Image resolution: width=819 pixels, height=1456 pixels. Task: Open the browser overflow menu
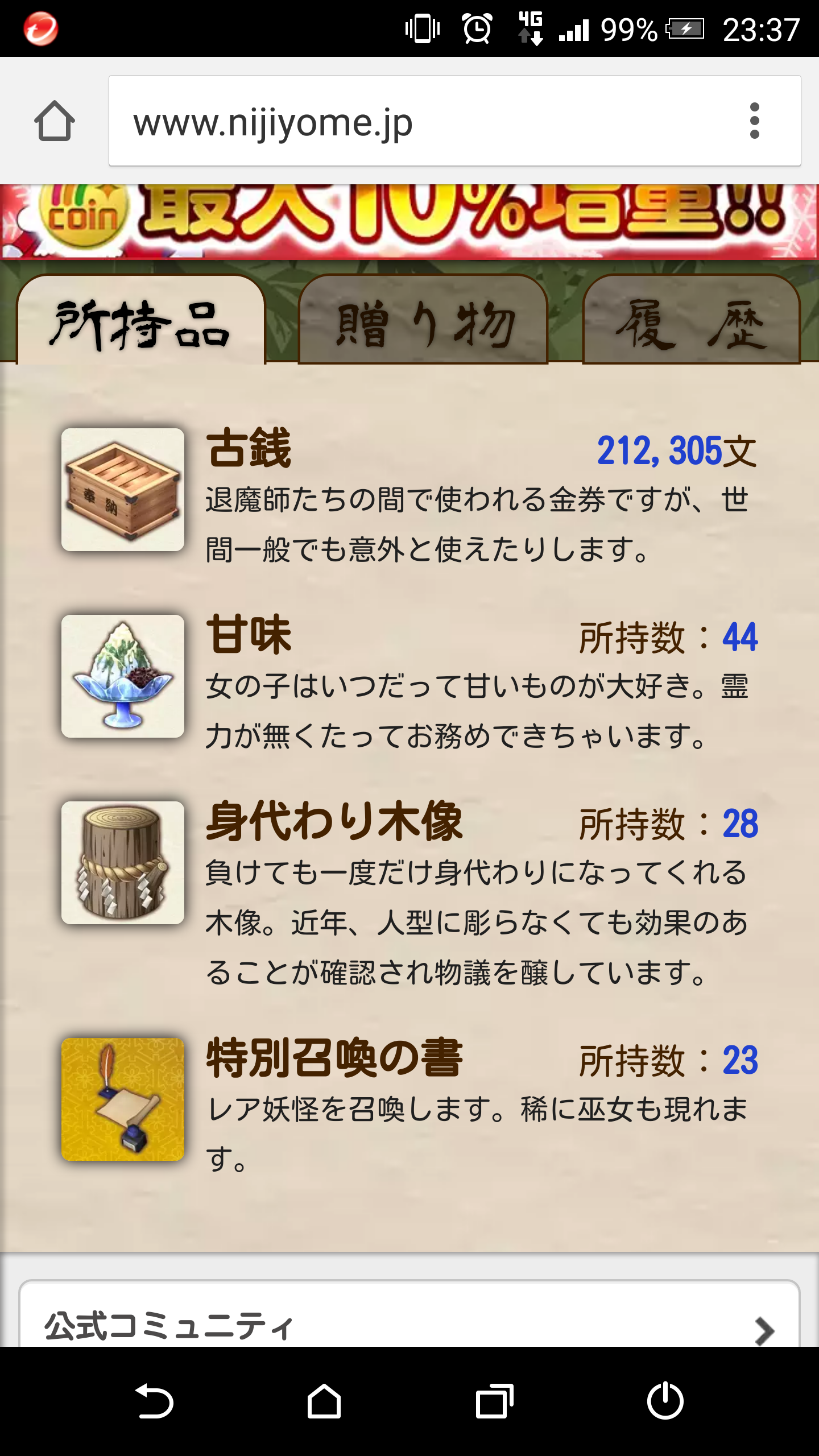tap(754, 121)
